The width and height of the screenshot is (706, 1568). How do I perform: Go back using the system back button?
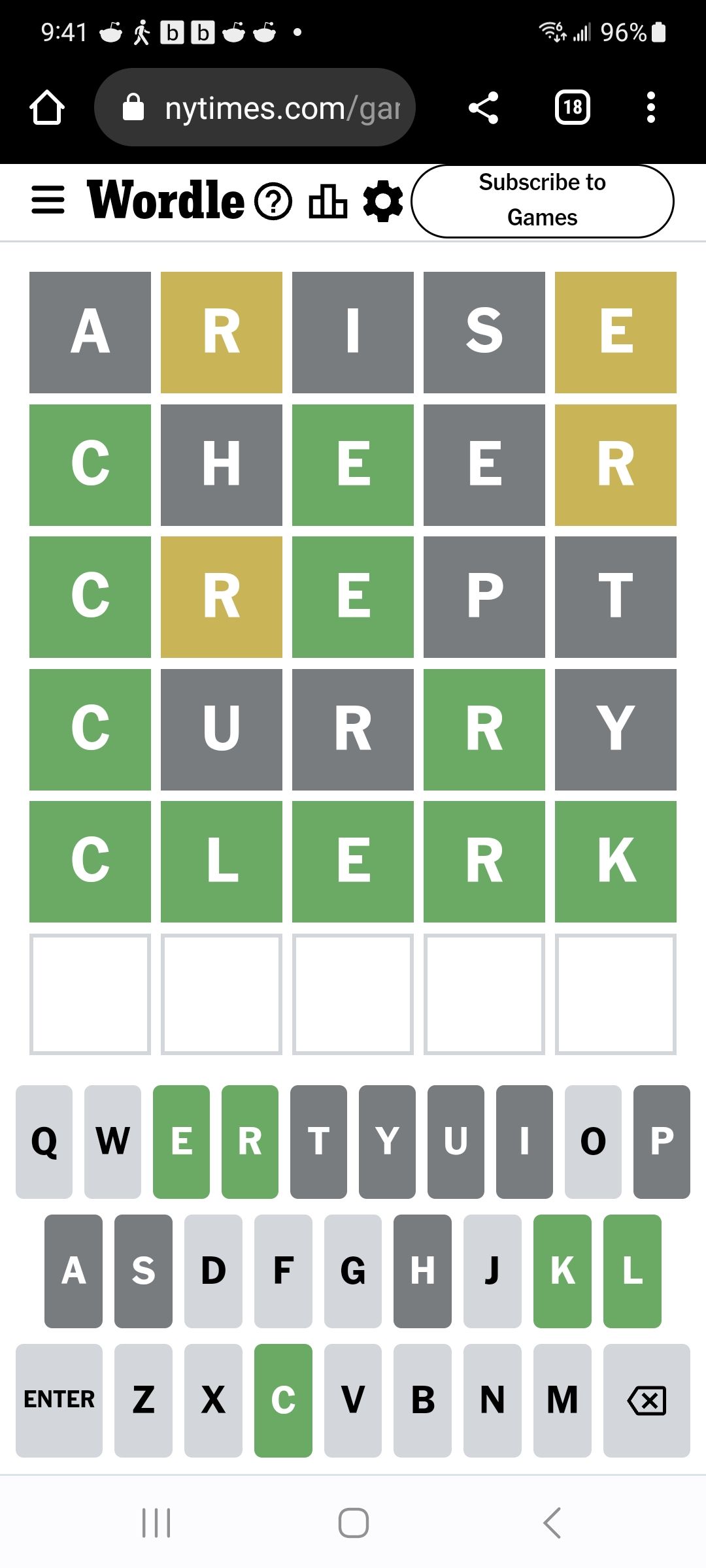click(x=552, y=1523)
